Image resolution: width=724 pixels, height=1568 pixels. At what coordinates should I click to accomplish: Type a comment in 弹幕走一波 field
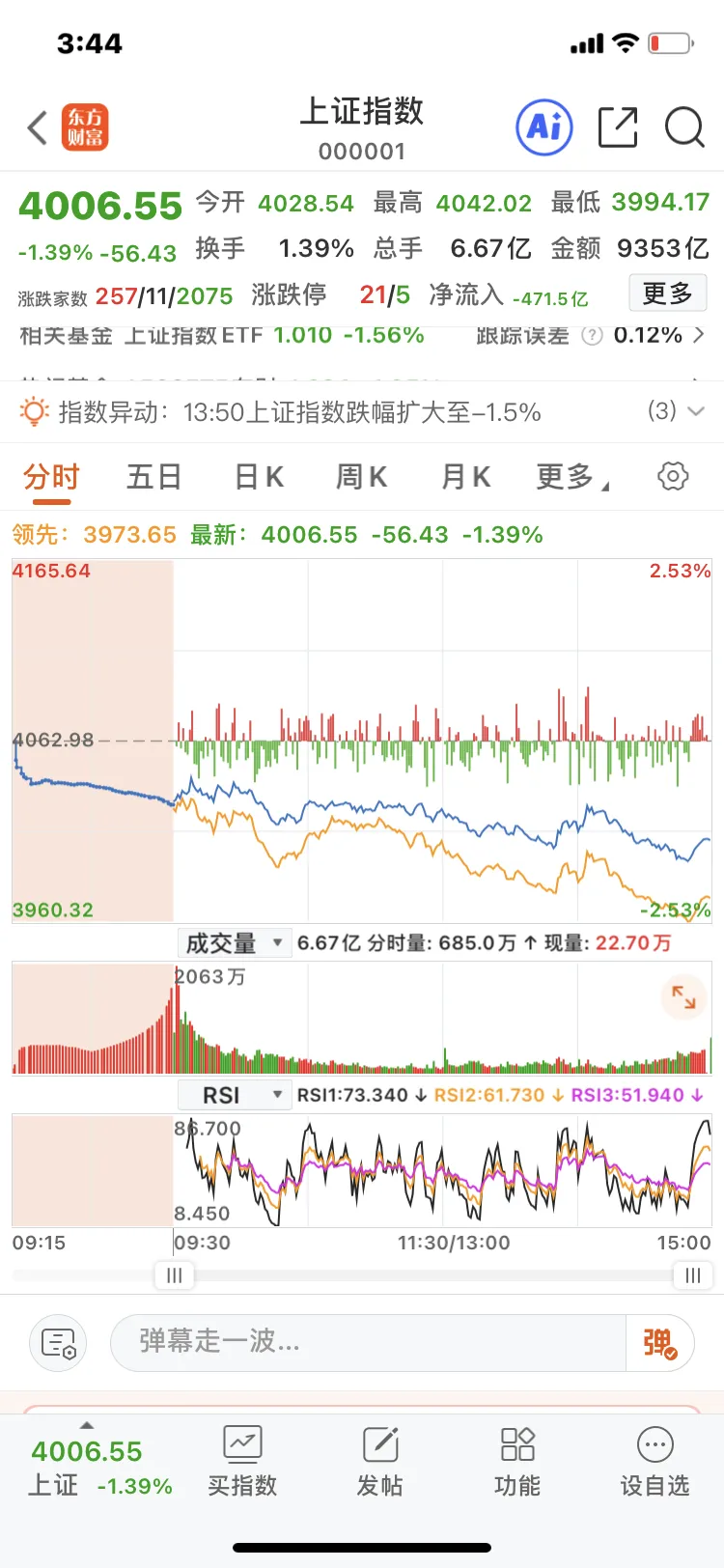[367, 1342]
